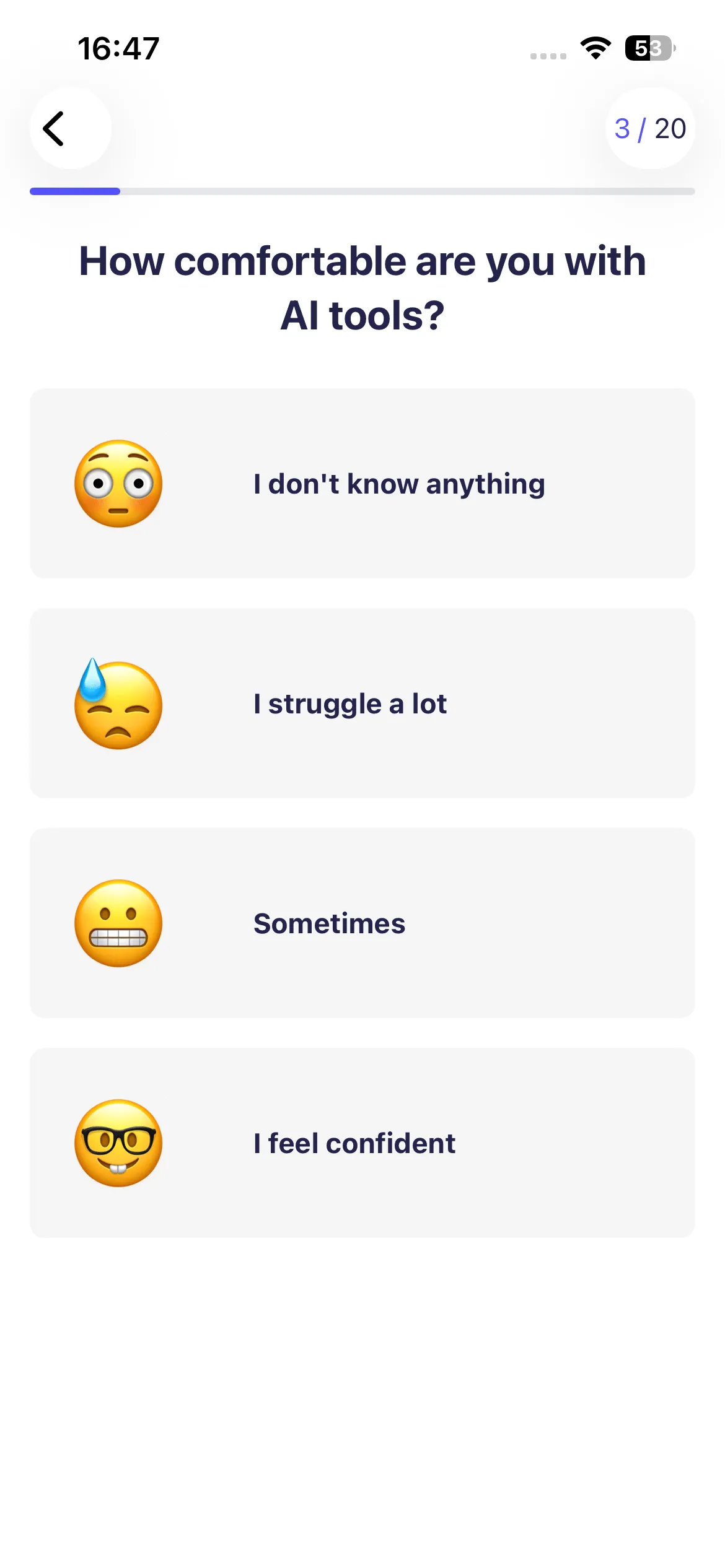The width and height of the screenshot is (725, 1568).
Task: Pick the 'Sometimes' answer
Action: click(x=362, y=923)
